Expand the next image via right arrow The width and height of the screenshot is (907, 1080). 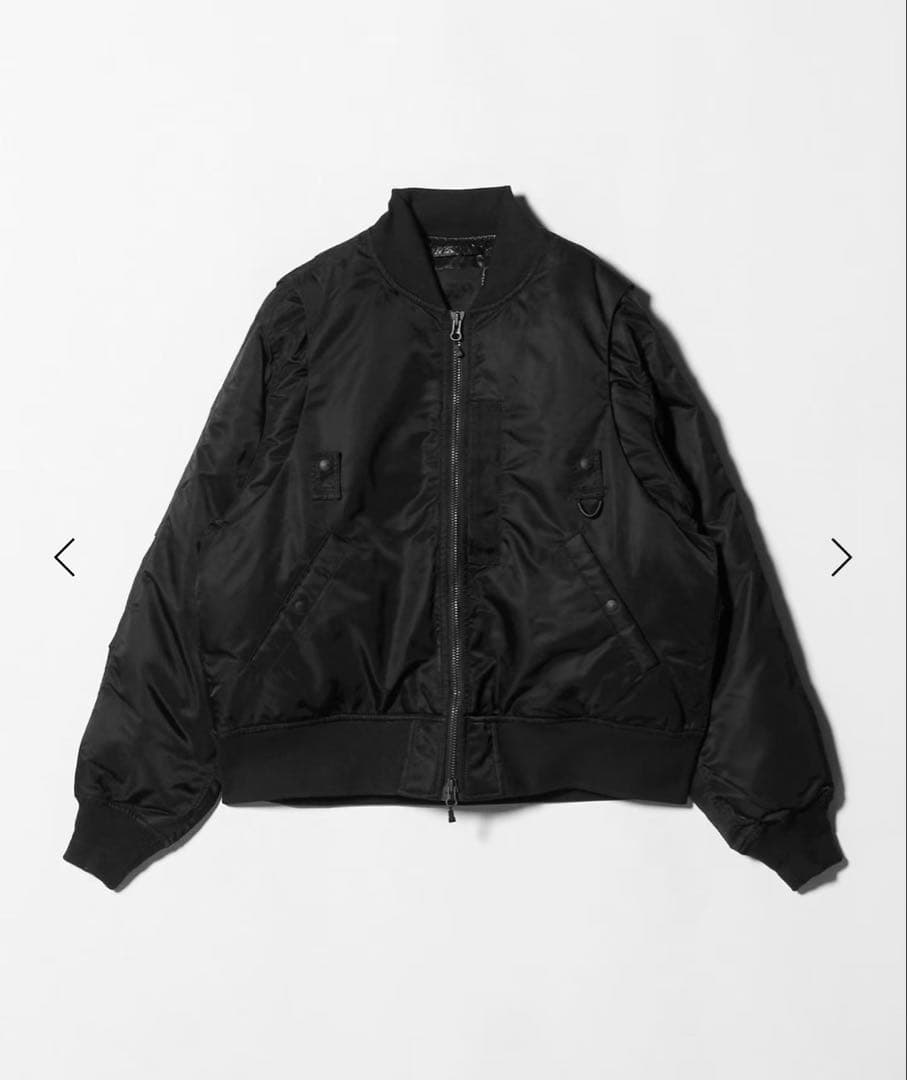coord(840,557)
